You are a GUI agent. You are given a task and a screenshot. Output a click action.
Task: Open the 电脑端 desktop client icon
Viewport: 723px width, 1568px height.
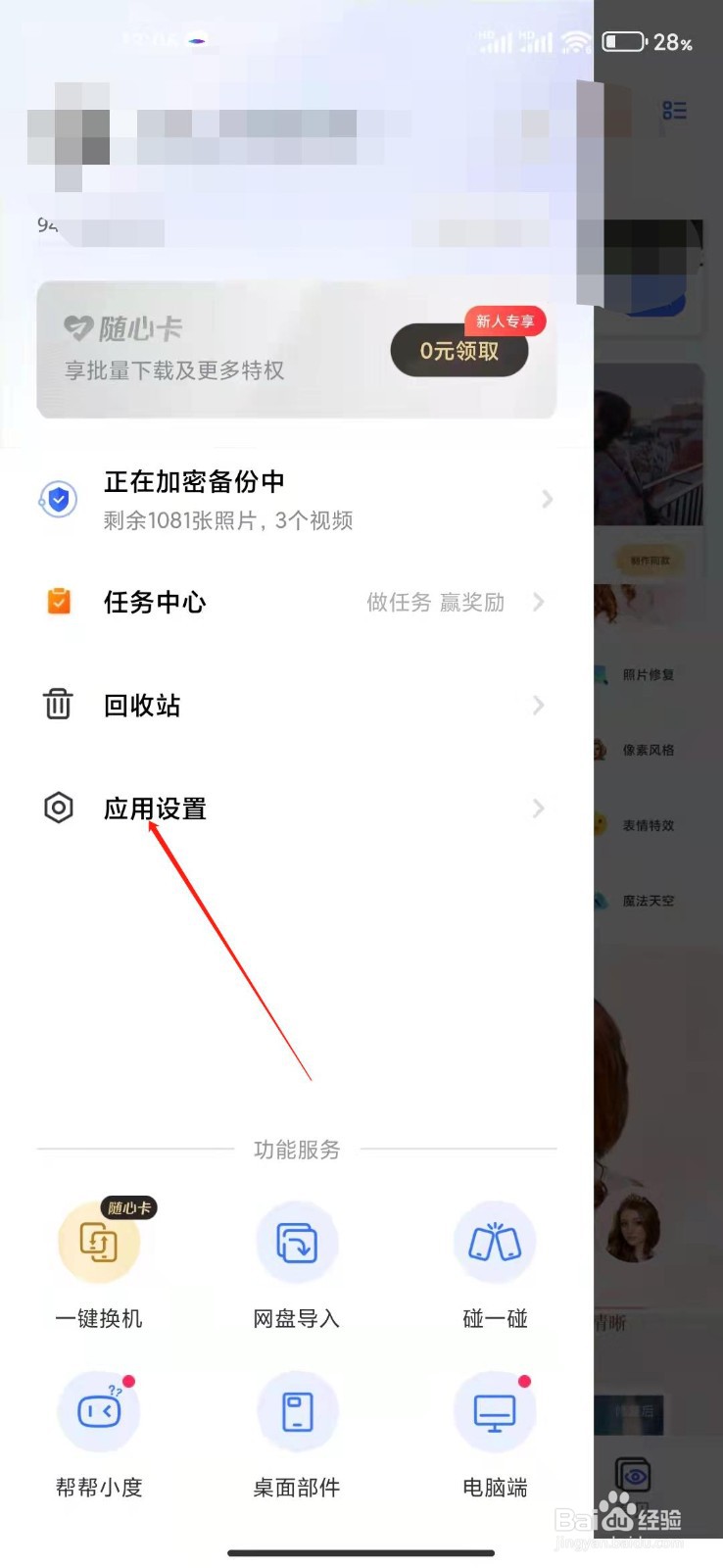tap(494, 1411)
